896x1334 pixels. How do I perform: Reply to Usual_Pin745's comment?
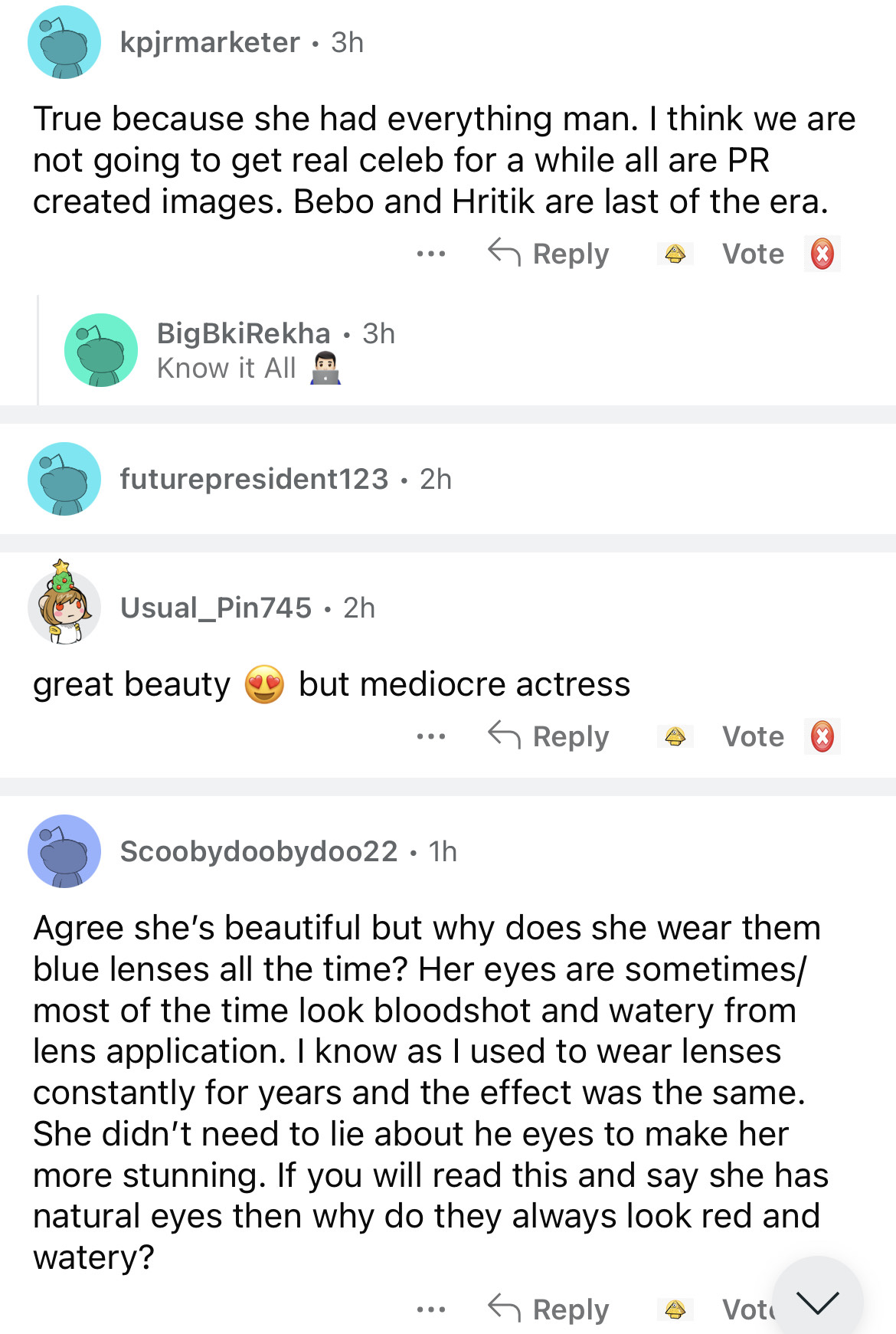point(549,736)
